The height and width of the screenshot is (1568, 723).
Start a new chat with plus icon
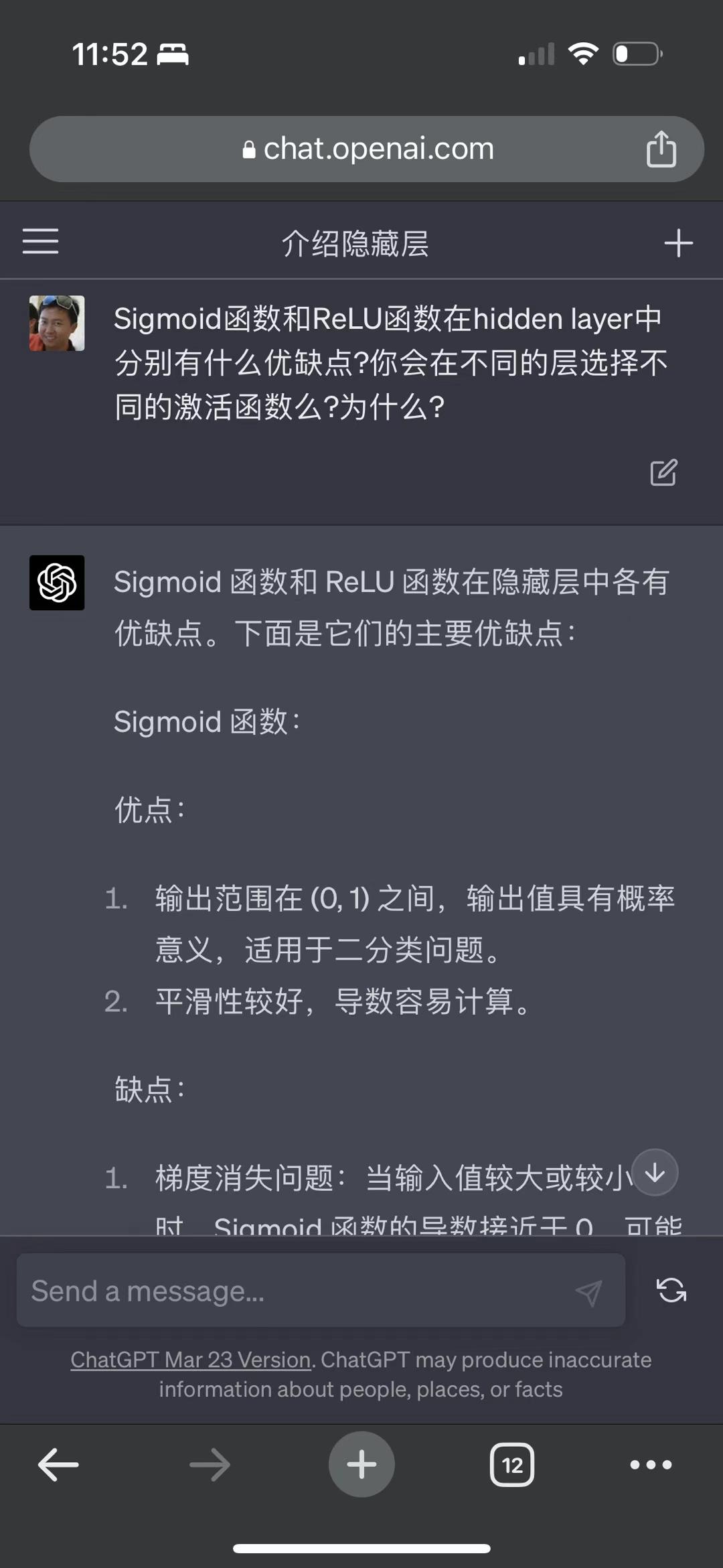click(x=678, y=242)
